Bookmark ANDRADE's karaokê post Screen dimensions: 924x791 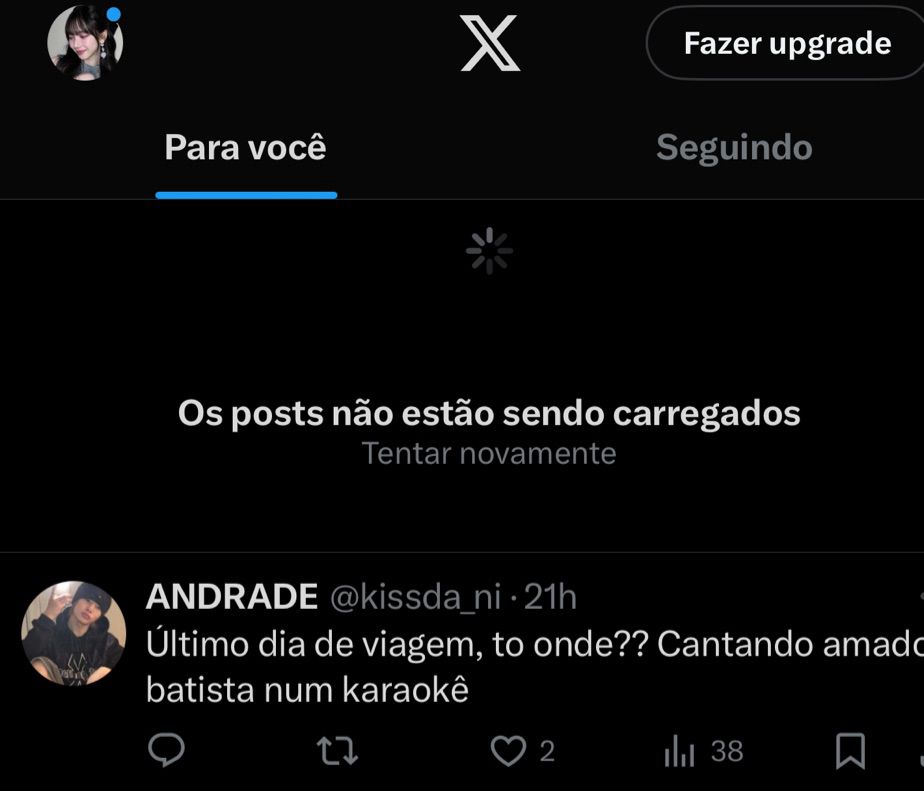[x=850, y=750]
